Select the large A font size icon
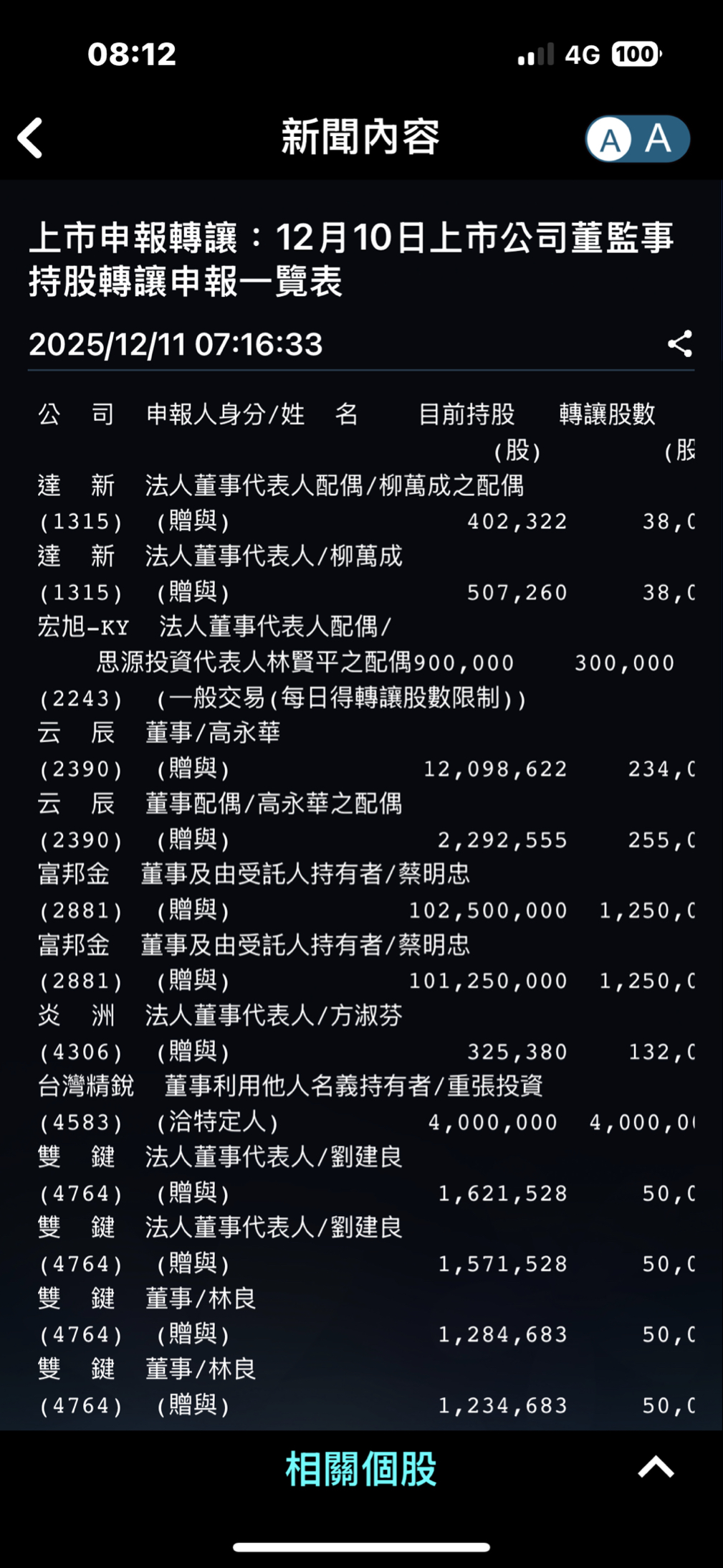Viewport: 723px width, 1568px height. click(x=656, y=139)
